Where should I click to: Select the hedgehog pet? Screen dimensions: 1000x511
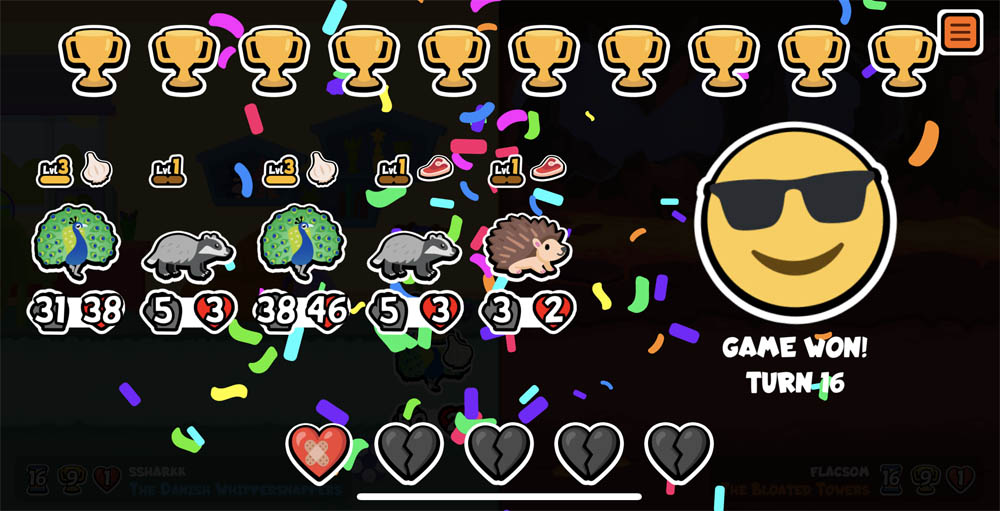click(527, 245)
